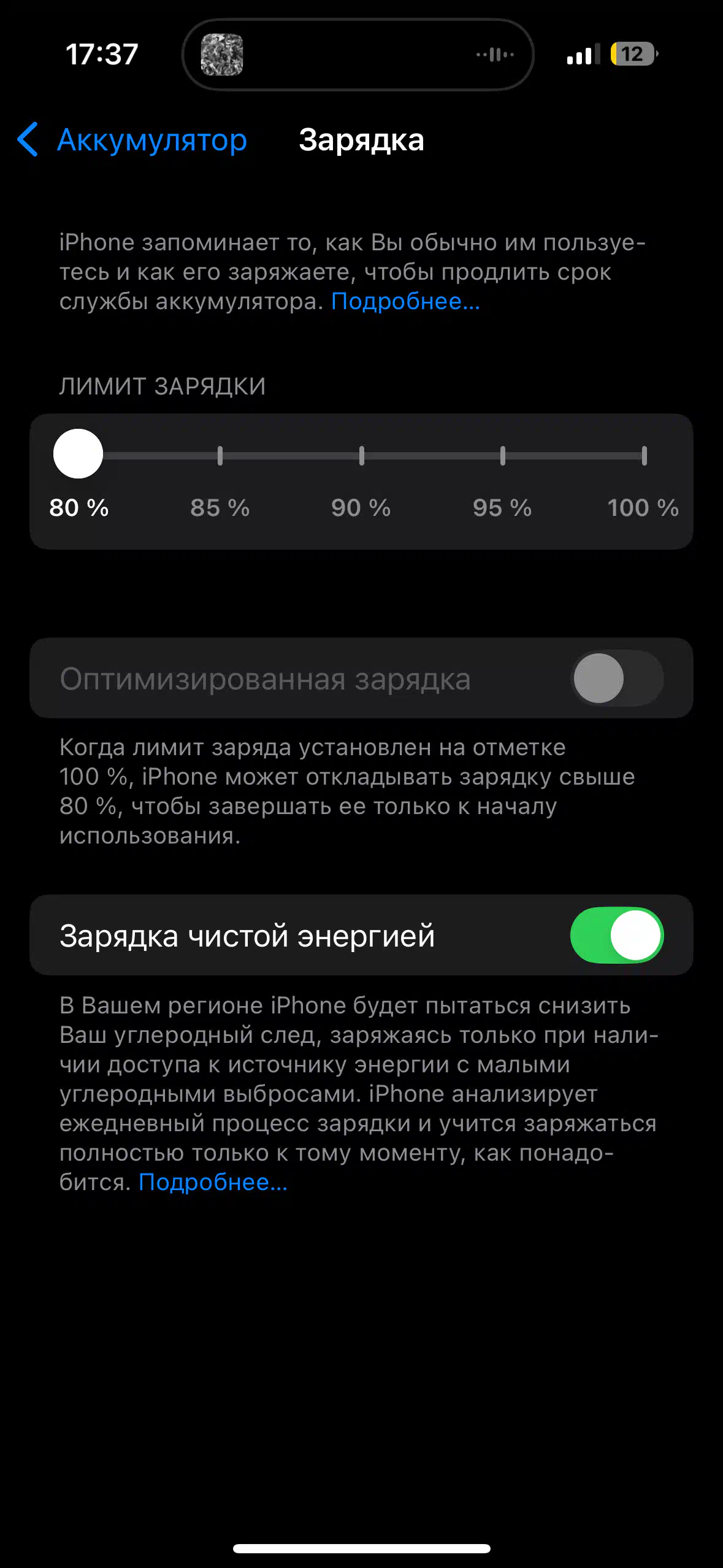Disable Зарядка чистой энергией
This screenshot has width=723, height=1568.
coord(617,935)
